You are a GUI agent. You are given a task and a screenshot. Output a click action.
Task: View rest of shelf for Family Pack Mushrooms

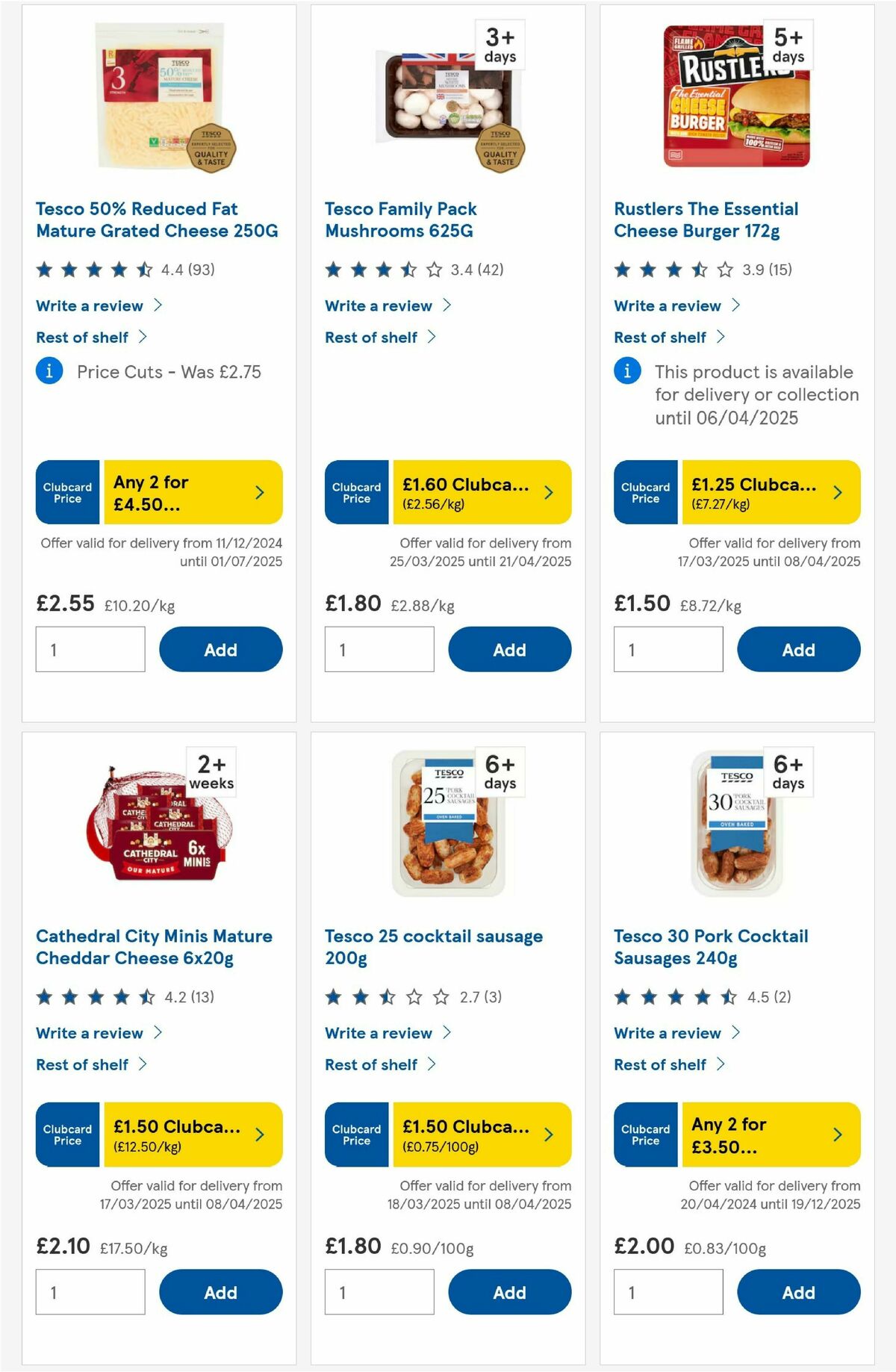tap(371, 338)
